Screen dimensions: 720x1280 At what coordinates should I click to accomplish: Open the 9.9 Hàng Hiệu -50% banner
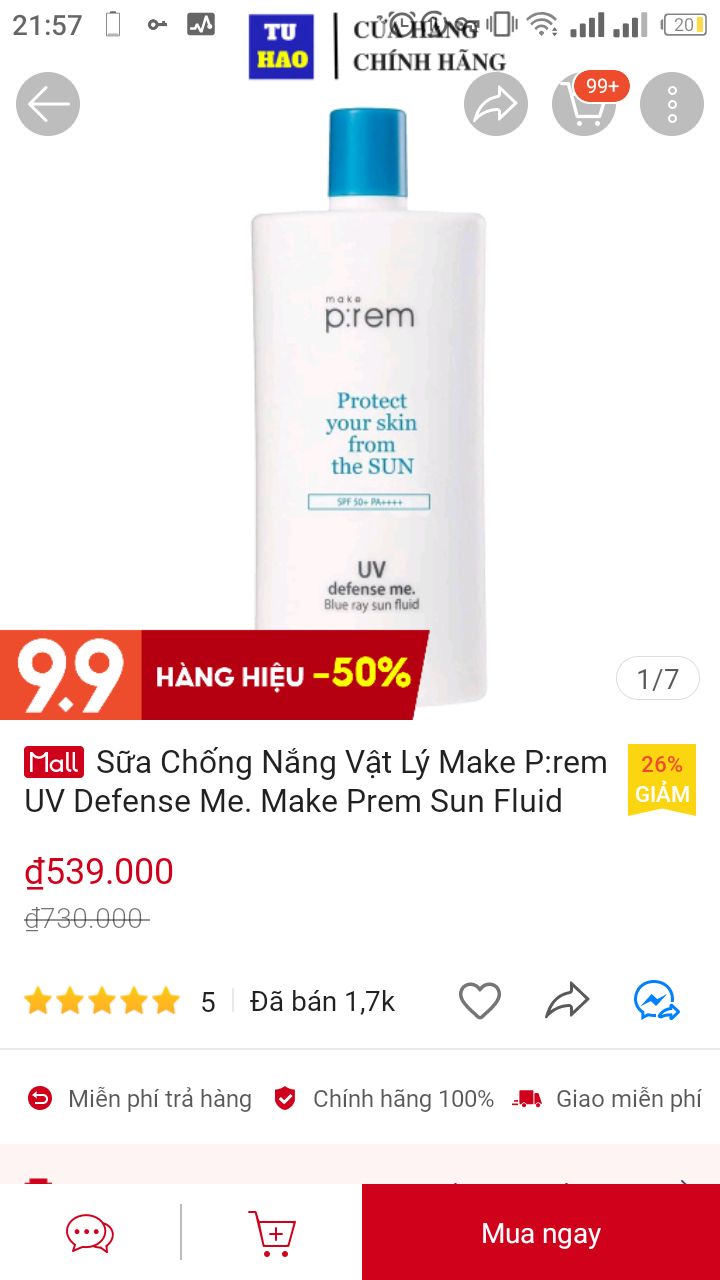coord(214,675)
